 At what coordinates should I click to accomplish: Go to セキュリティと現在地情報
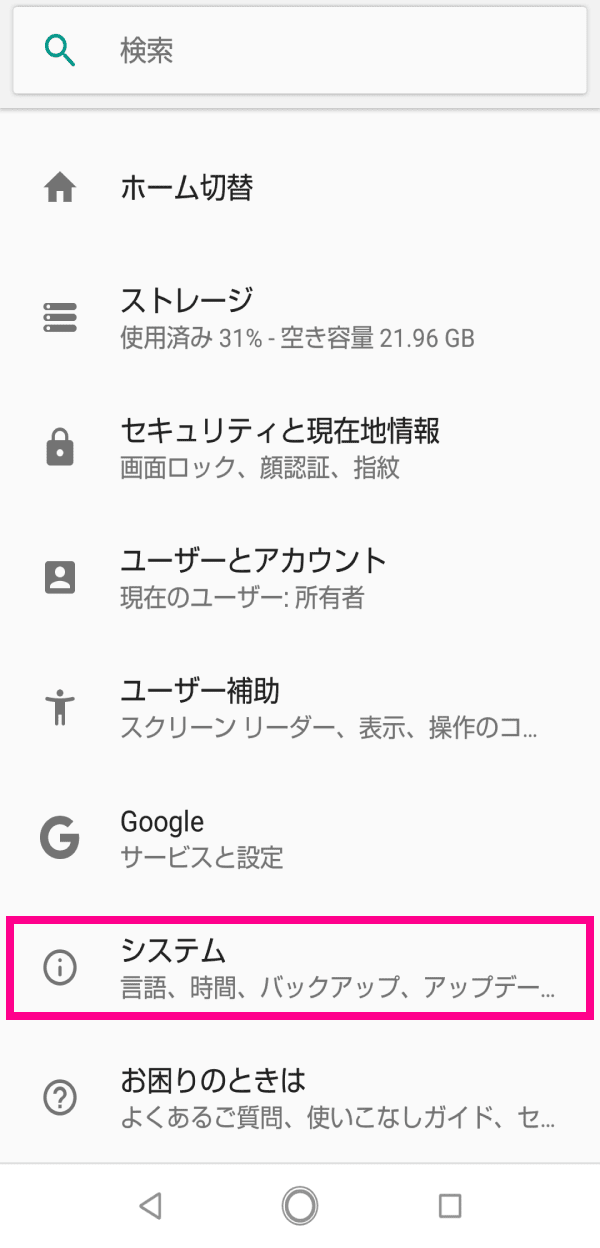(x=300, y=448)
